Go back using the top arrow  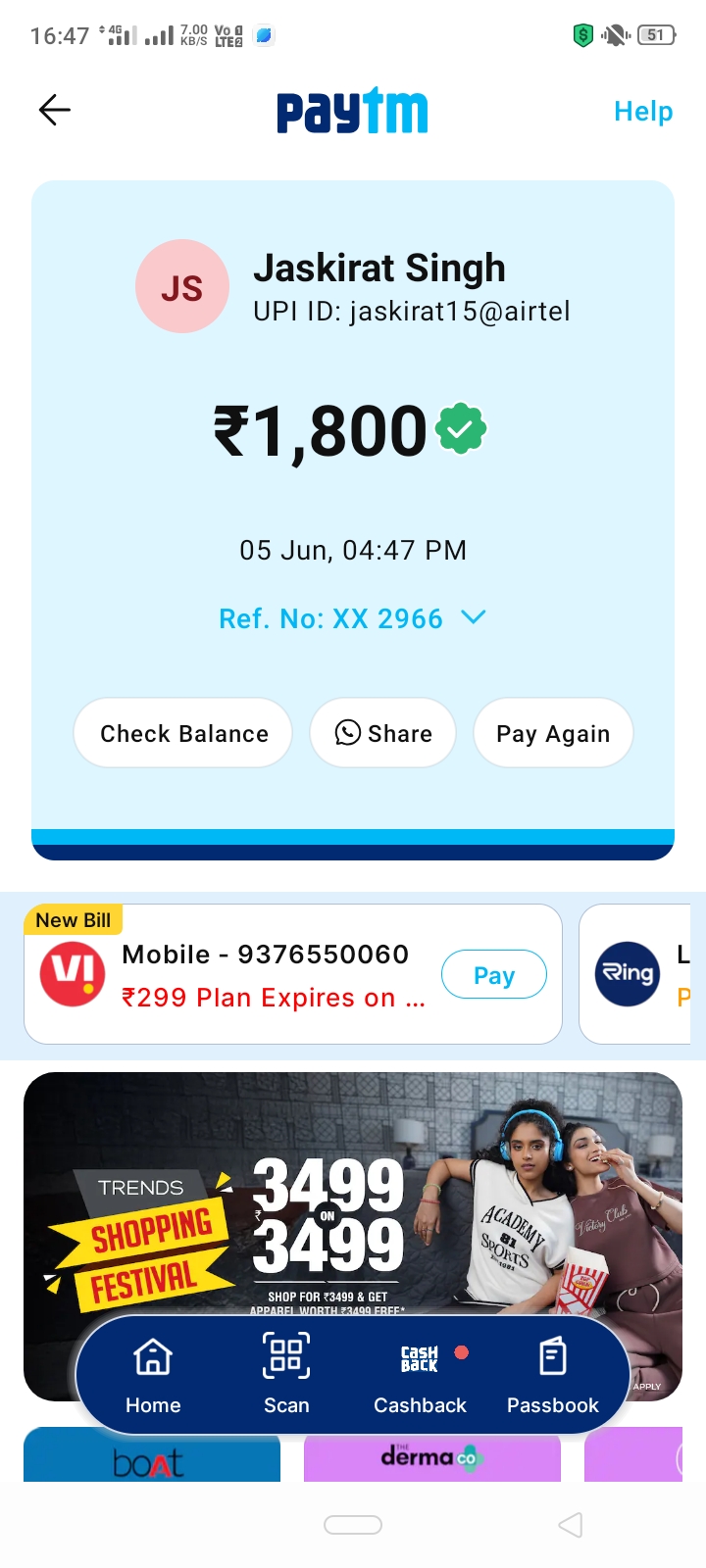click(x=55, y=110)
